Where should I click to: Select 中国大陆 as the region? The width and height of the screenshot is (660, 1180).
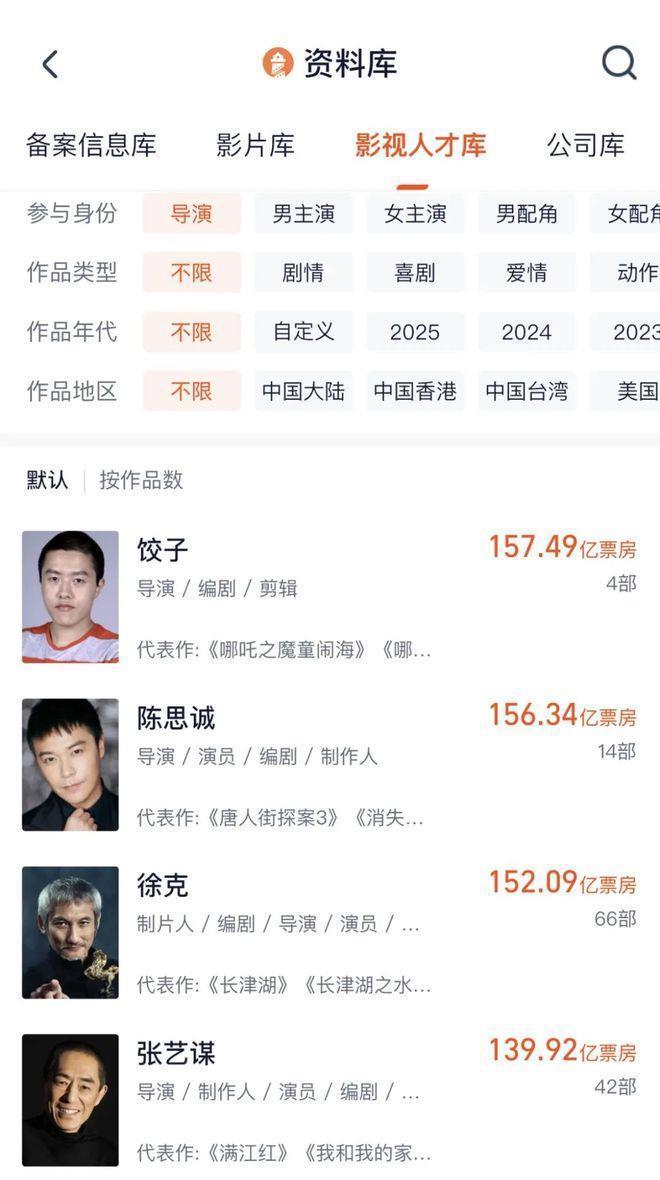(303, 391)
